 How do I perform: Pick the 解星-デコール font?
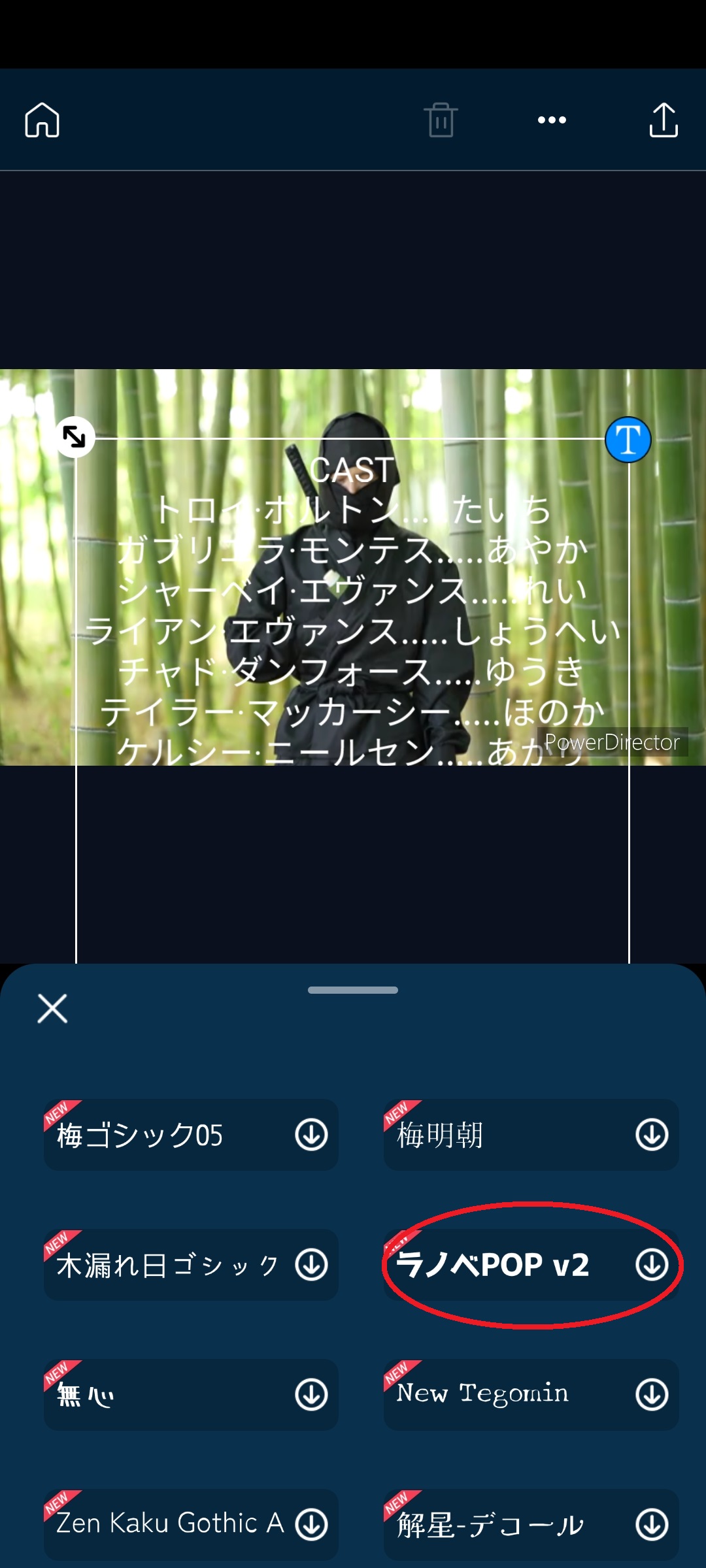(510, 1524)
